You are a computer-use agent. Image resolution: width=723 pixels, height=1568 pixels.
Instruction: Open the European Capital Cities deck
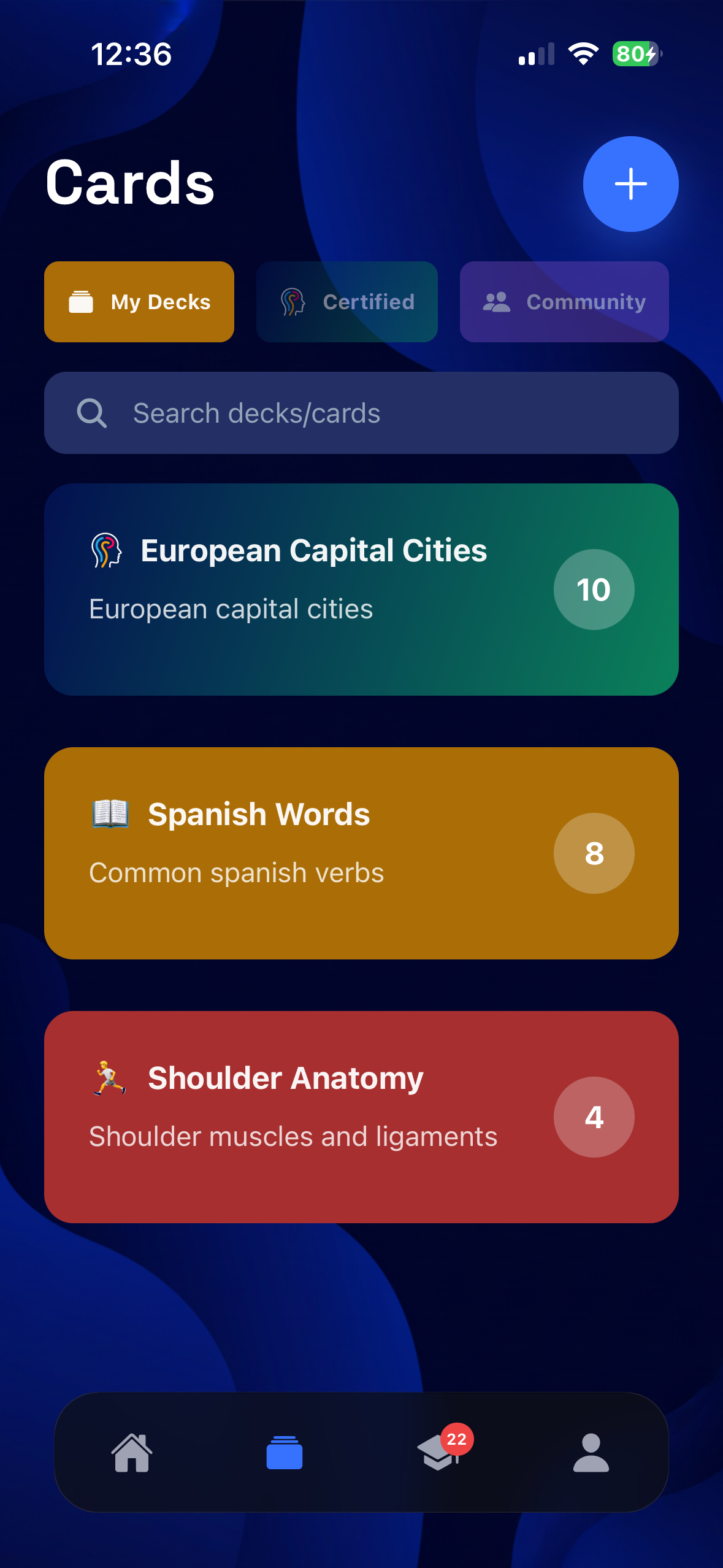coord(361,590)
